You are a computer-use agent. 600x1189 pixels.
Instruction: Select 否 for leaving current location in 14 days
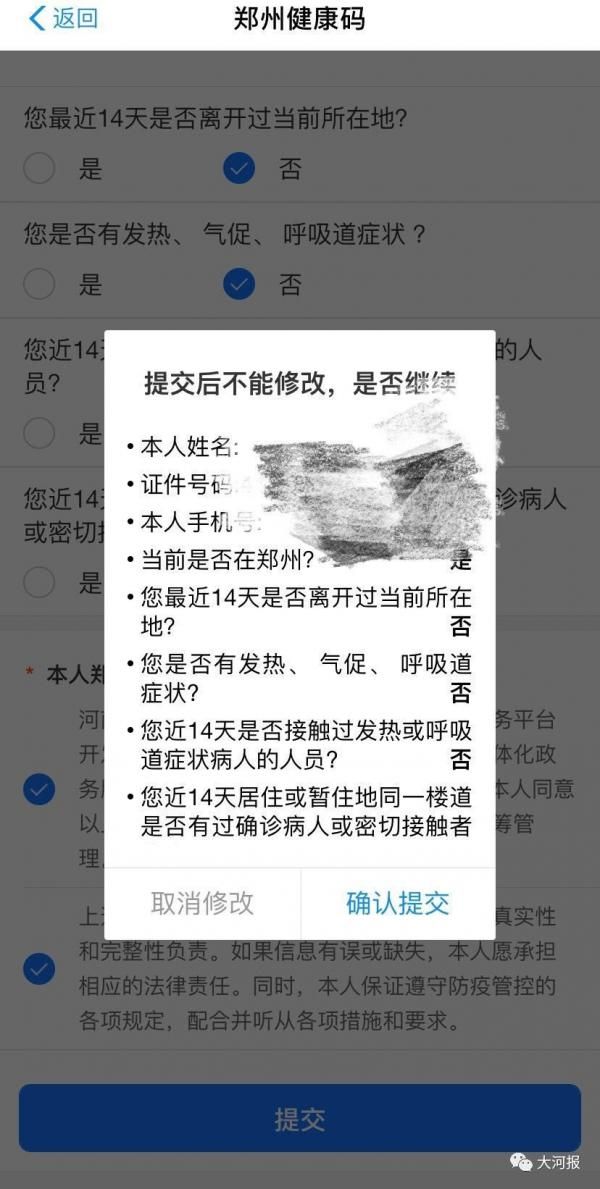239,168
